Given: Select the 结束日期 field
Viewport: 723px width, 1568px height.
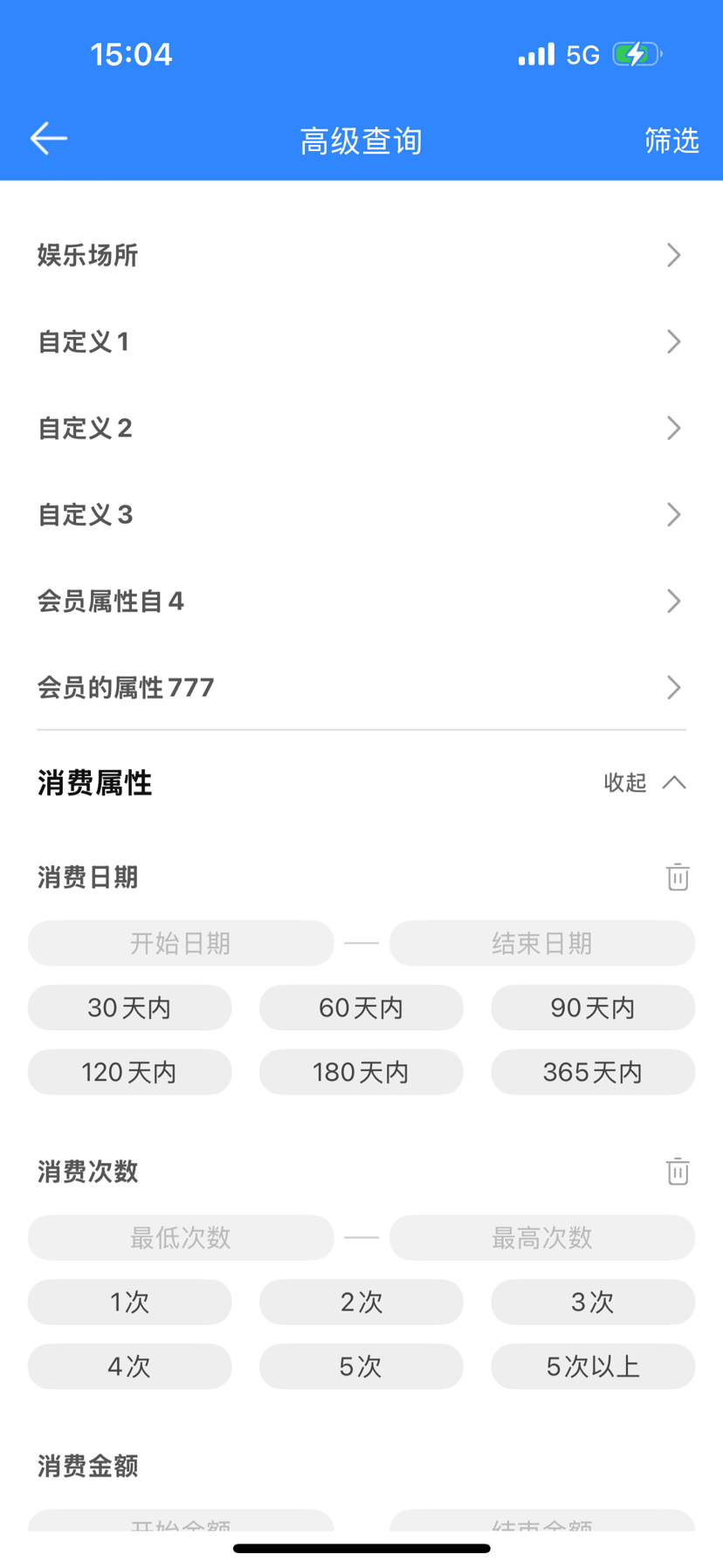Looking at the screenshot, I should [541, 943].
